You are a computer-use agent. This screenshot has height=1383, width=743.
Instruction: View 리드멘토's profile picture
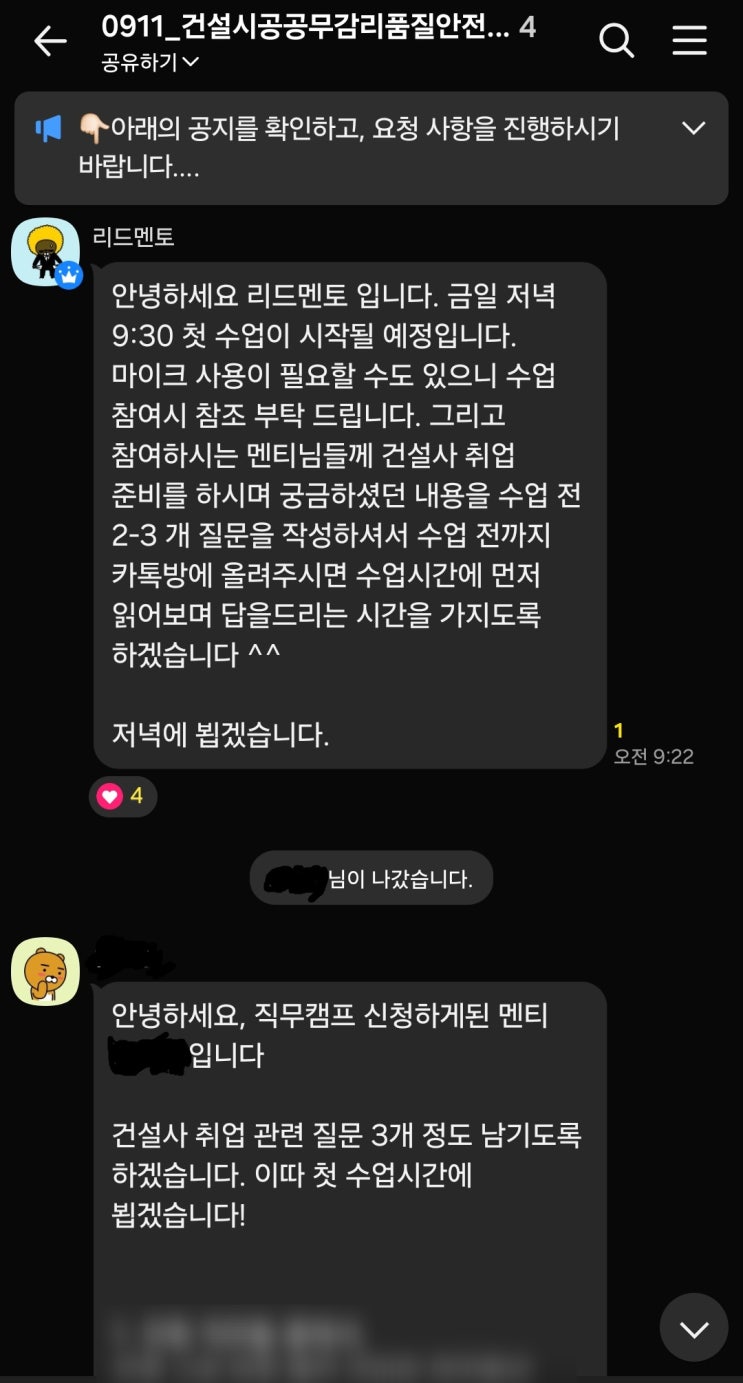click(45, 252)
